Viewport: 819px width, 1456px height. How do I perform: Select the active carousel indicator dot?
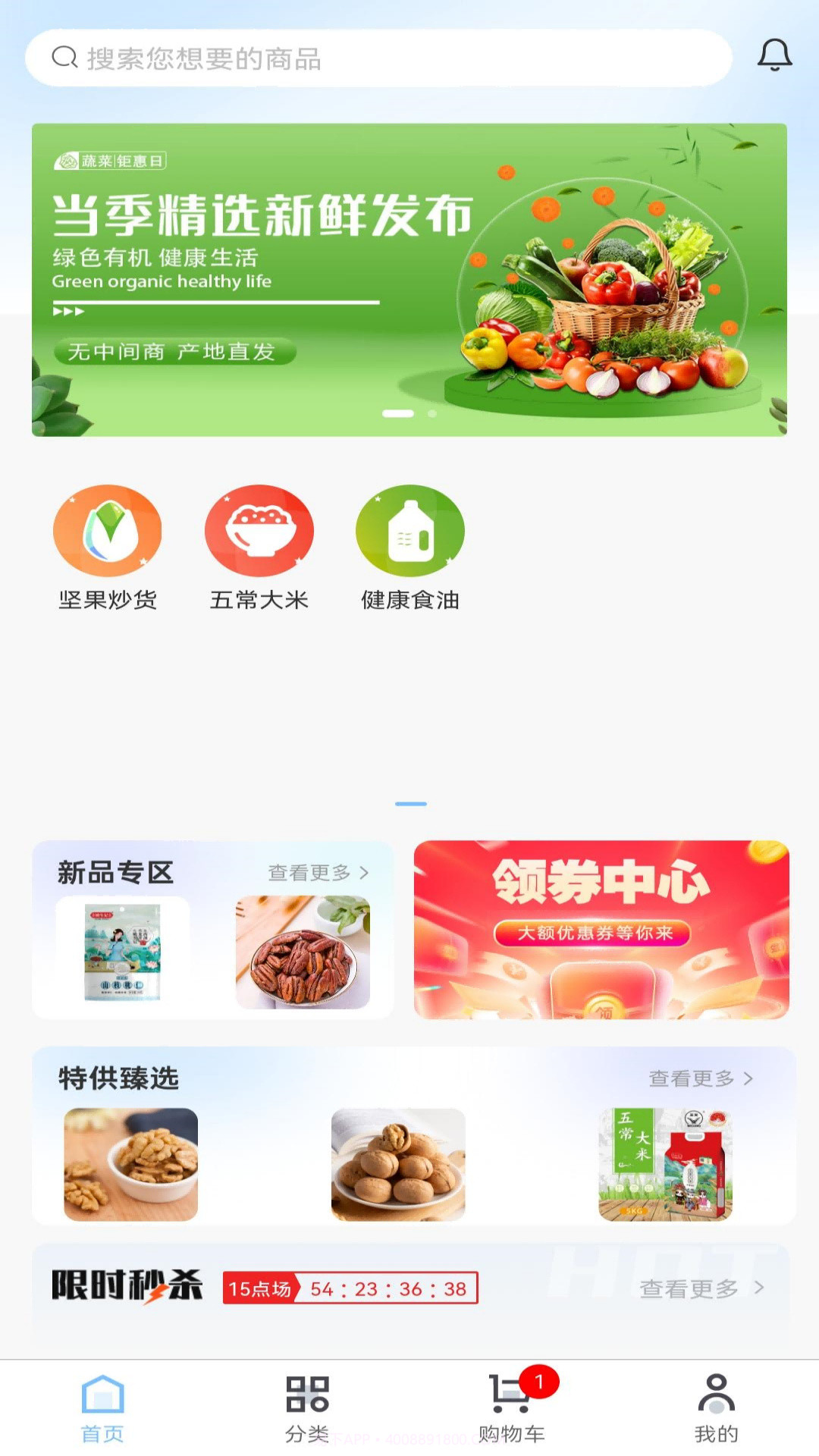pos(397,413)
